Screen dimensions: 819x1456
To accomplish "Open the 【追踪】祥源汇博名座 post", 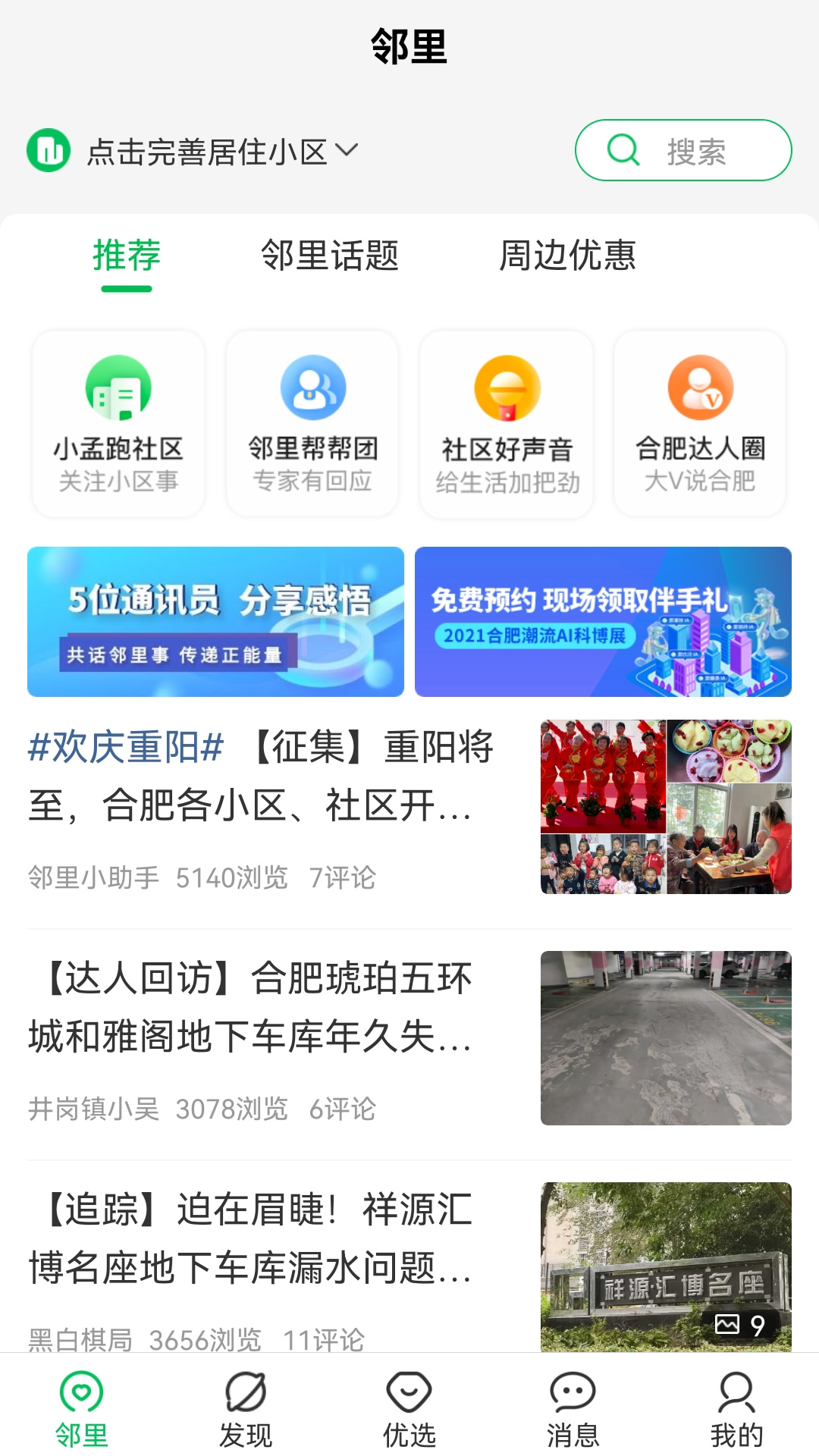I will pos(250,1238).
